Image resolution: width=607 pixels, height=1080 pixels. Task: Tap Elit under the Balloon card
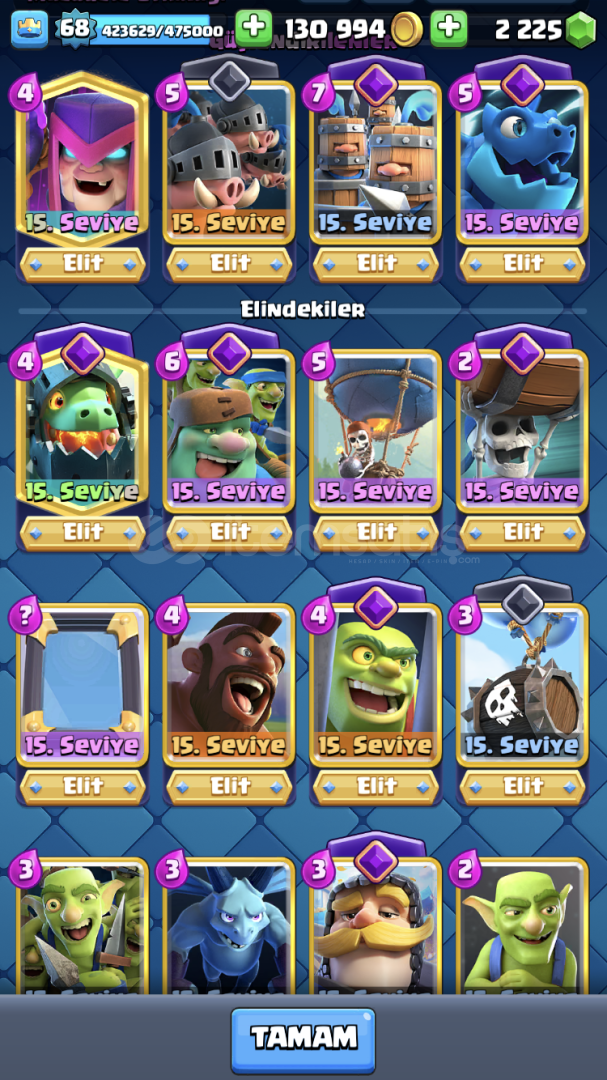pos(377,533)
